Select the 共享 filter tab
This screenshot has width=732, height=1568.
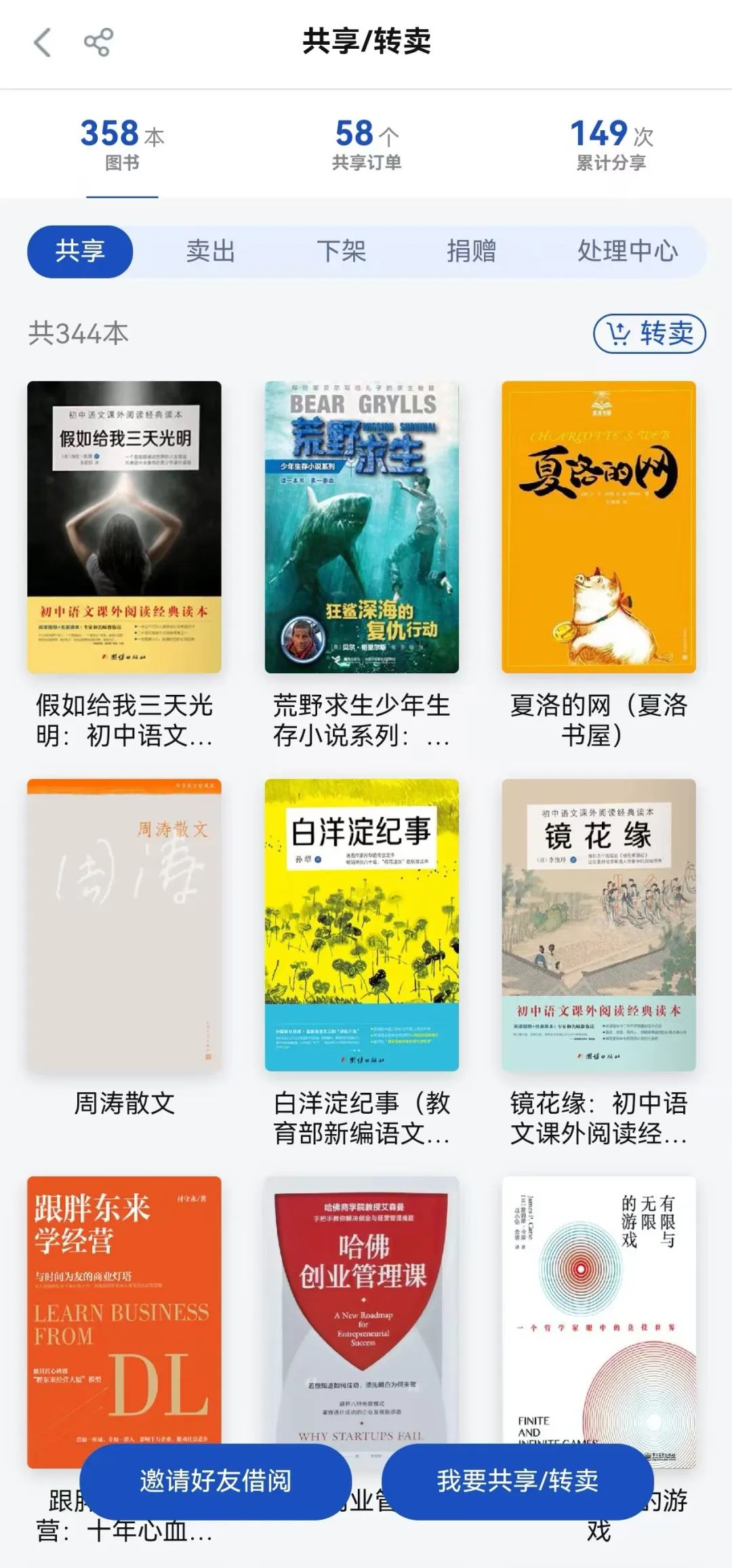point(80,252)
